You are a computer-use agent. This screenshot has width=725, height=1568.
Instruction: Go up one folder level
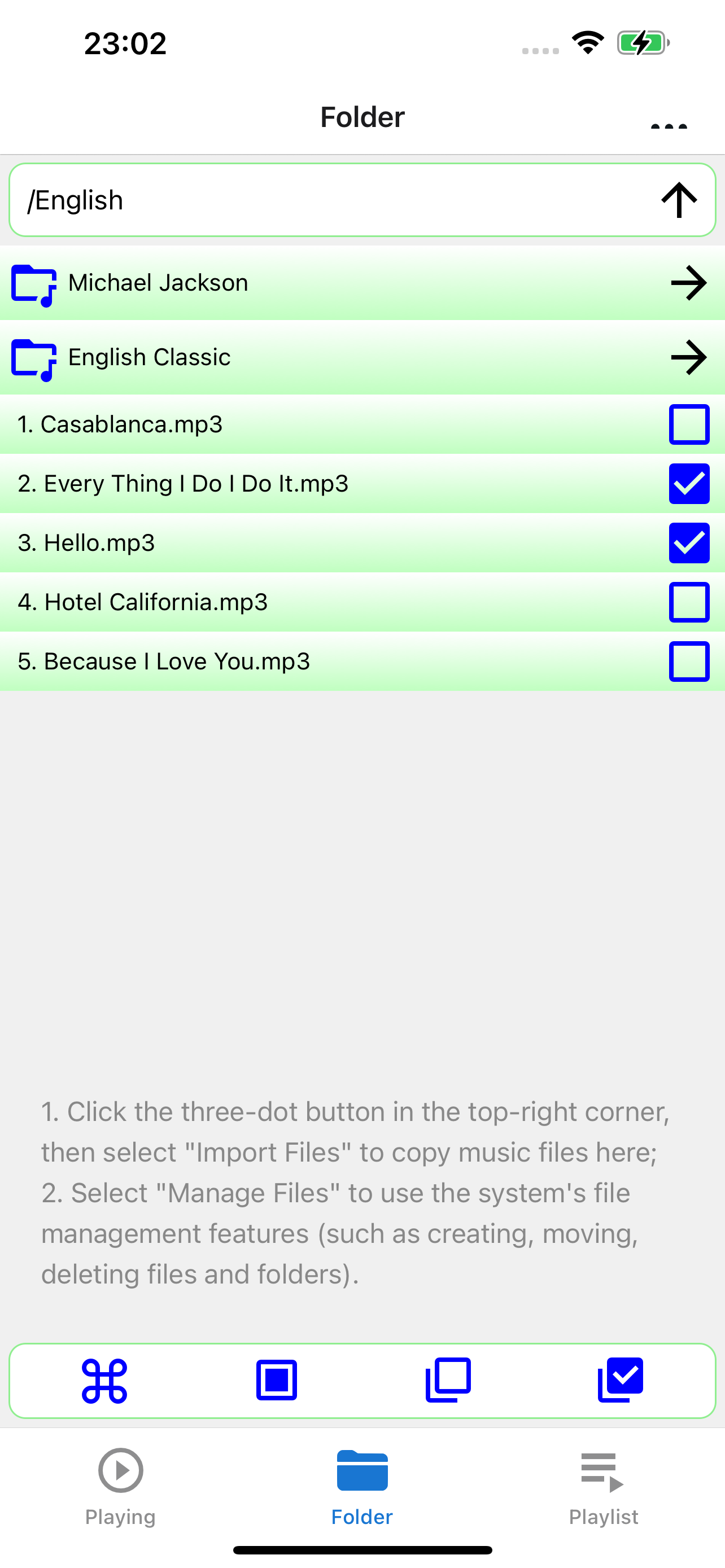pos(679,200)
